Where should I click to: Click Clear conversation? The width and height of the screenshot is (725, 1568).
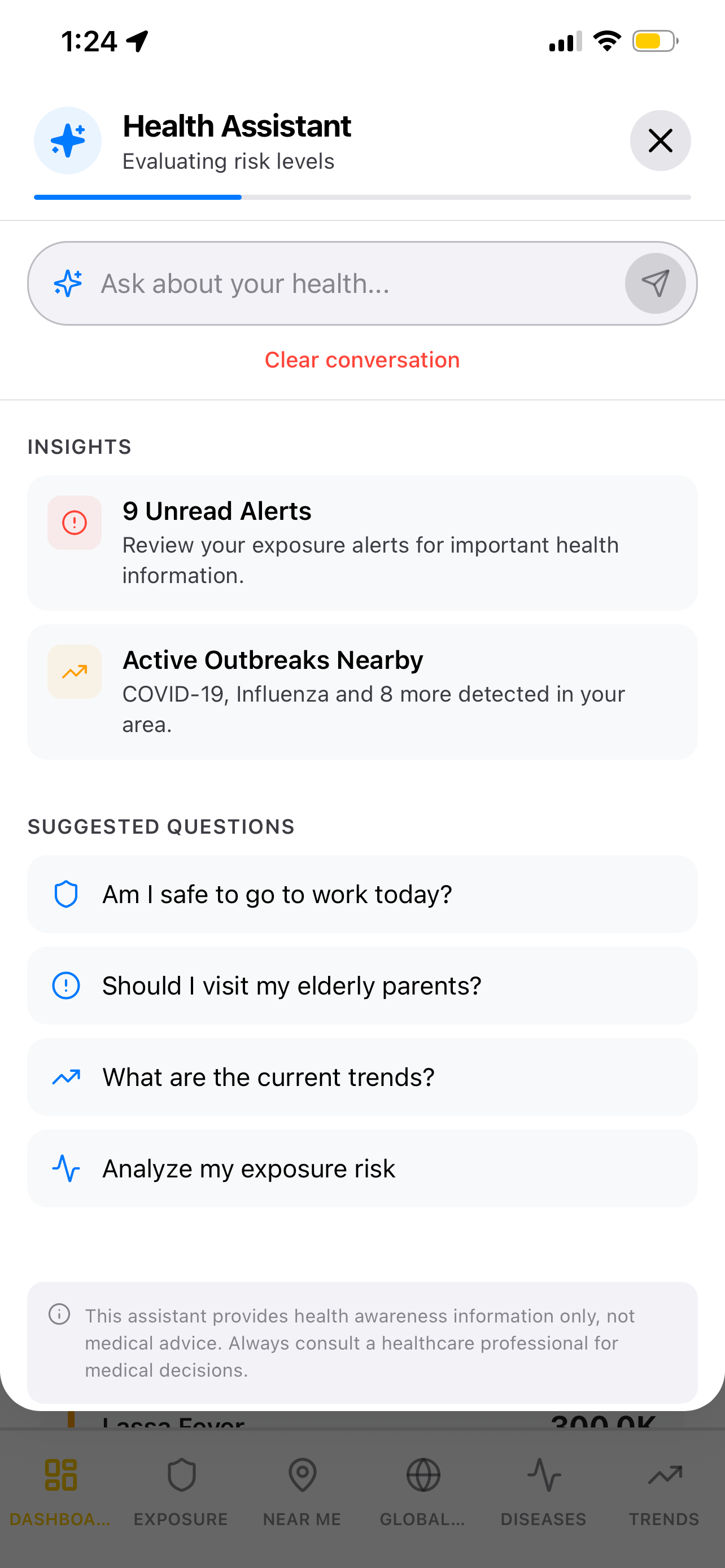[362, 360]
